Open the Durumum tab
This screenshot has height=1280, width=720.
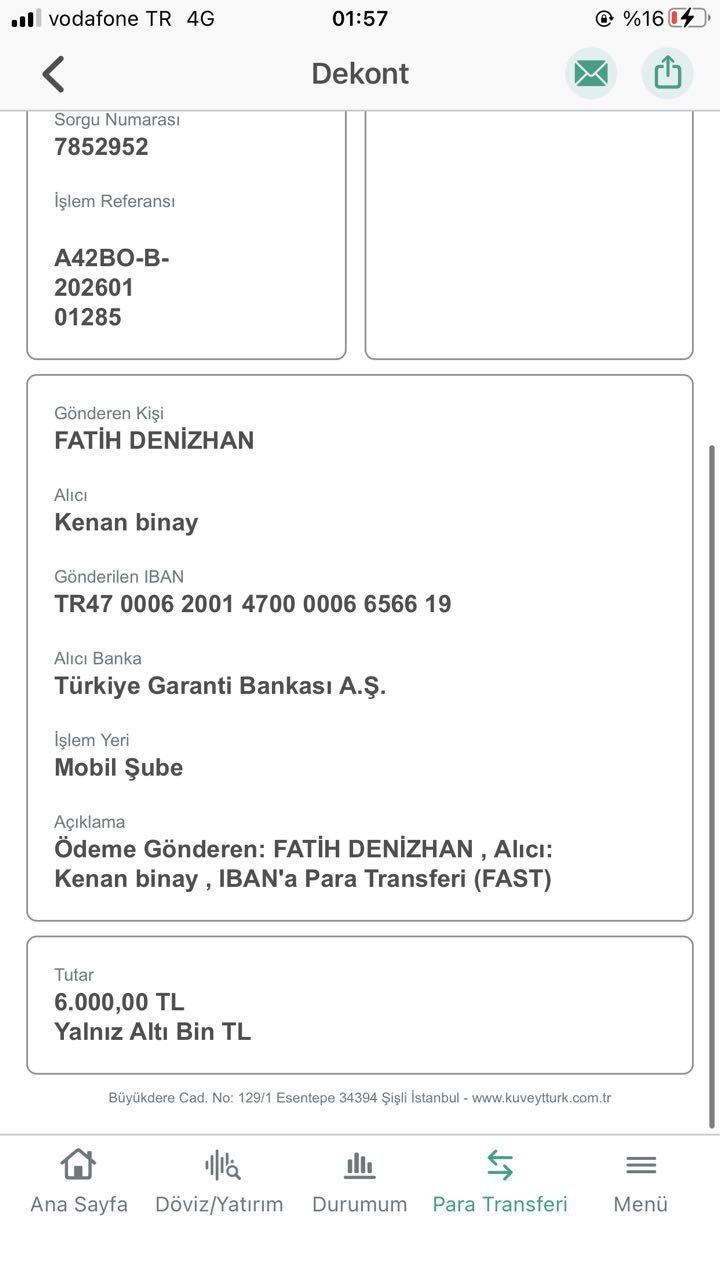point(360,1182)
